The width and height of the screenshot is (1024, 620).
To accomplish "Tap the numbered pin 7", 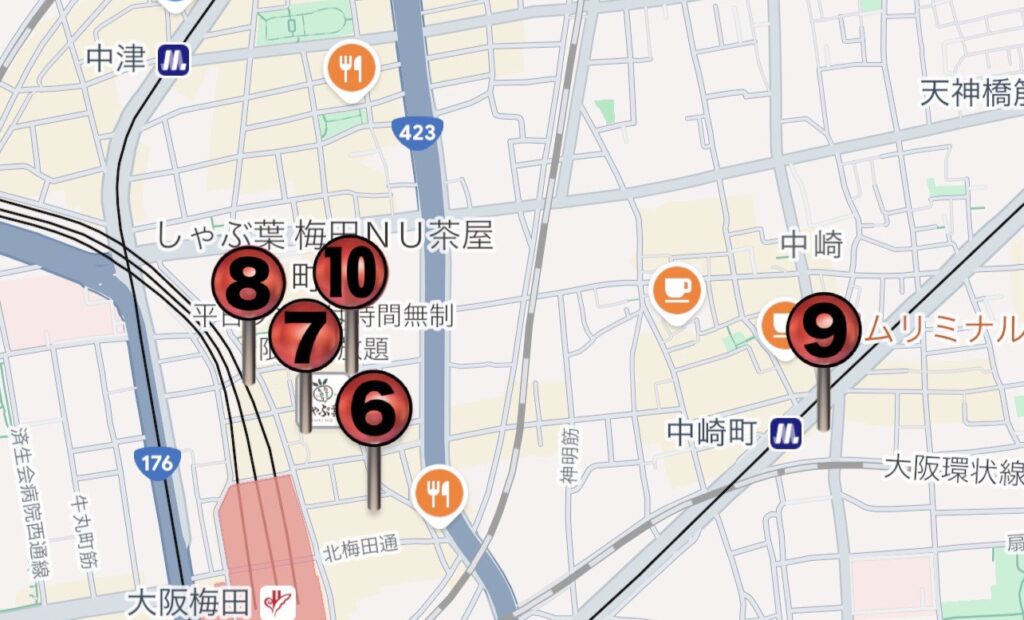I will coord(306,336).
